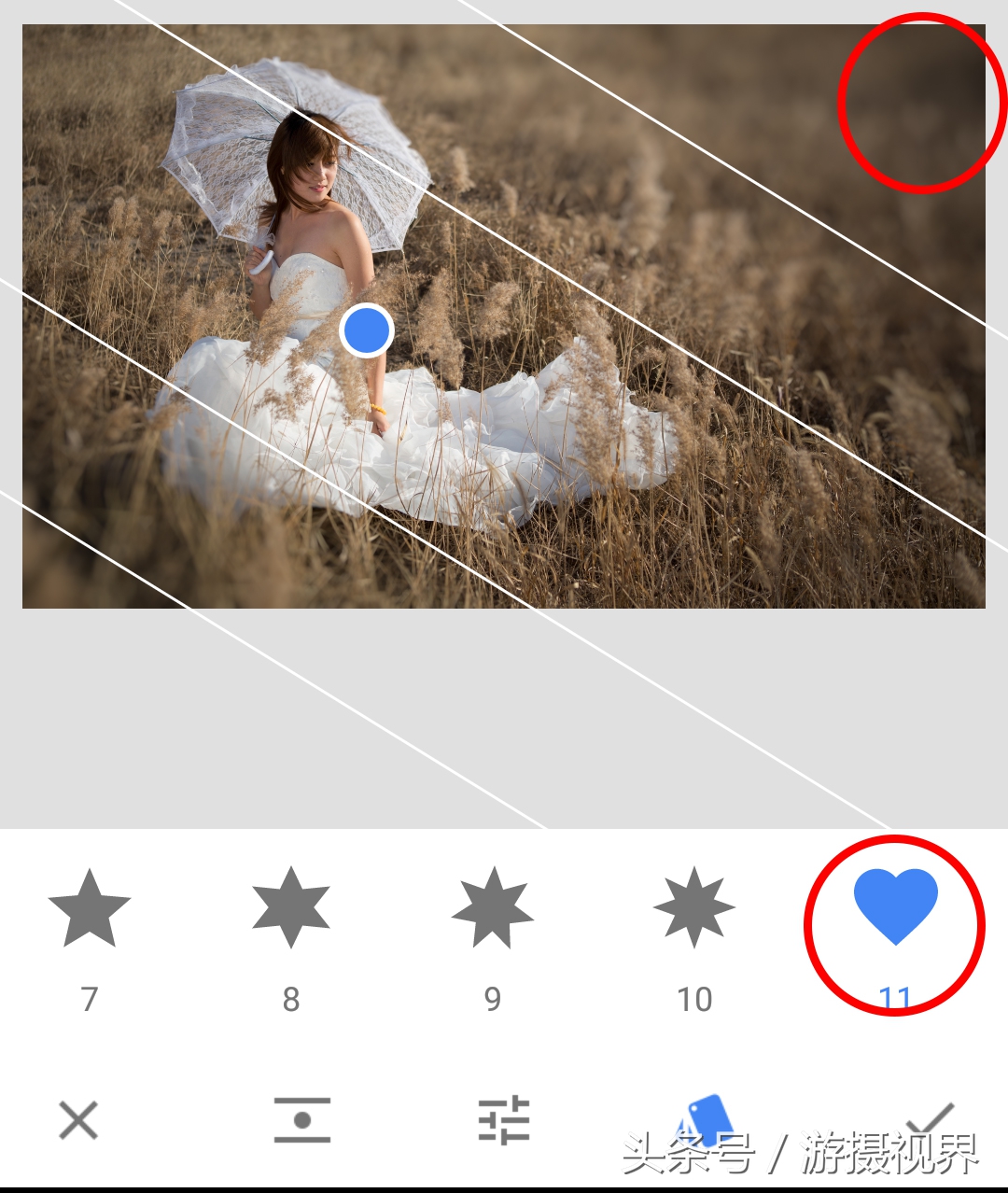Cancel the lens blur edit

pos(78,1119)
